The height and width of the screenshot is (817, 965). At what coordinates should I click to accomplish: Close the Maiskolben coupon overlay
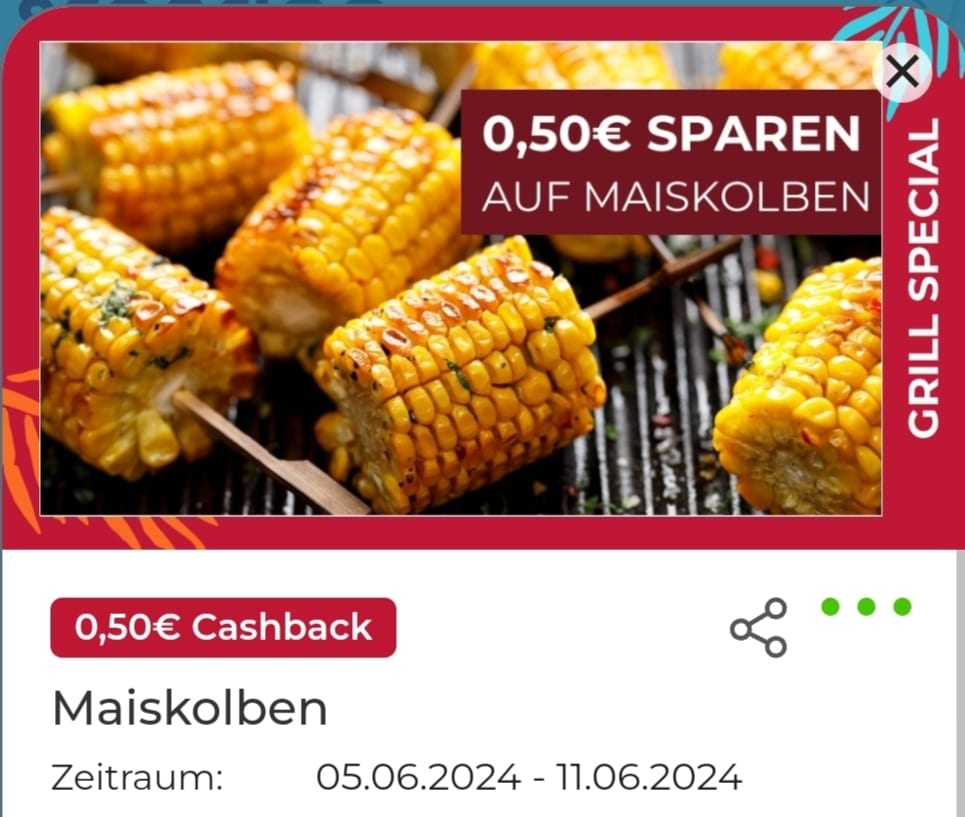tap(902, 72)
